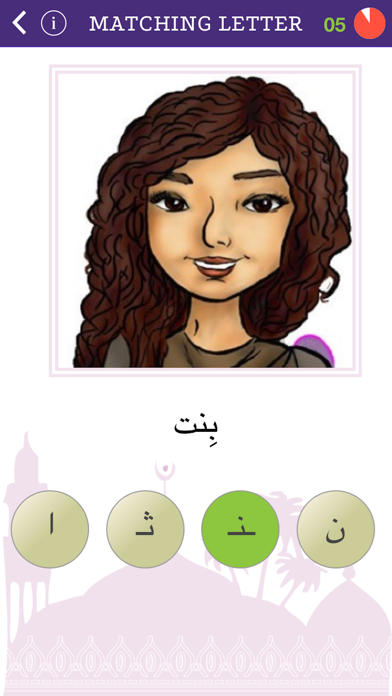Select the three-dotted letter tha (ثـ)
The image size is (392, 696).
click(x=145, y=529)
